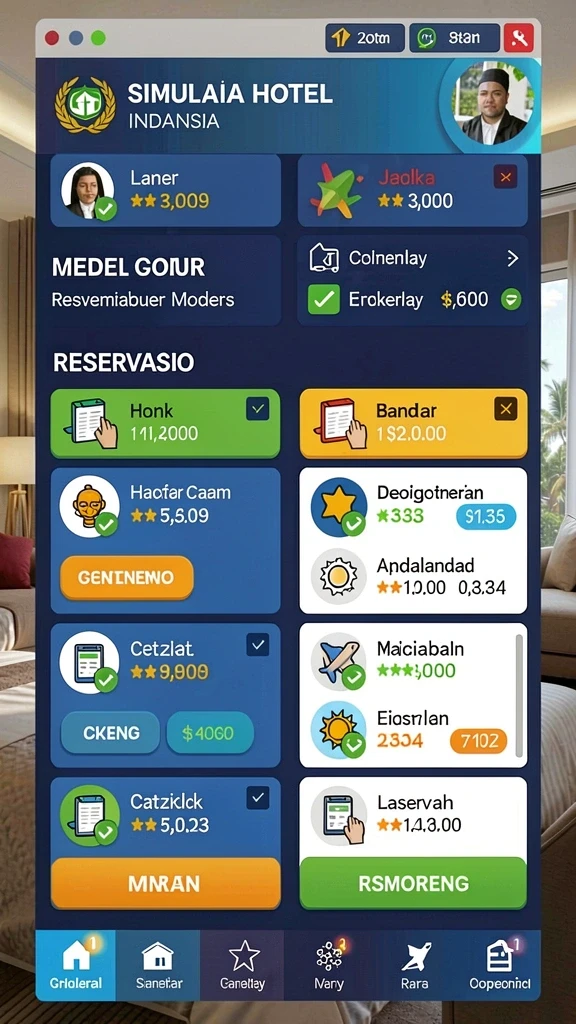Select the Honk reservation card

point(165,423)
